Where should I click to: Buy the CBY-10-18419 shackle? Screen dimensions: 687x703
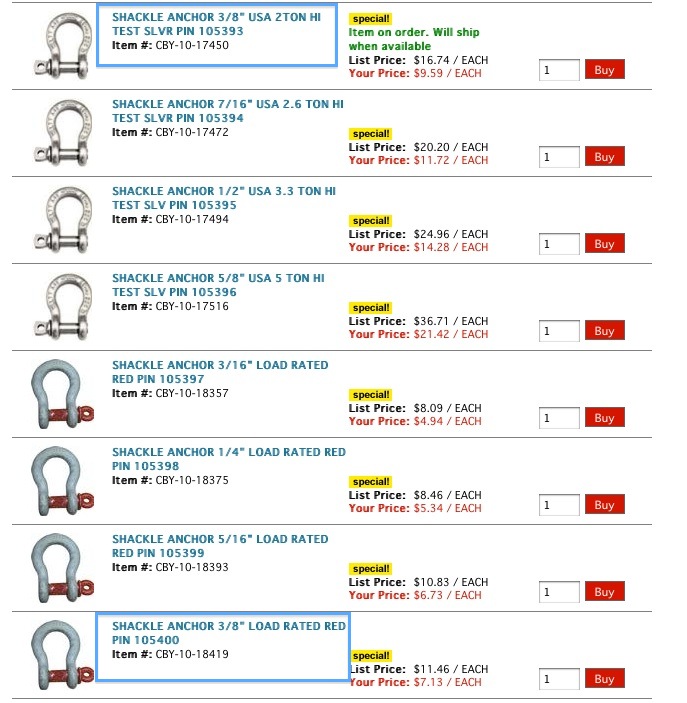[604, 679]
